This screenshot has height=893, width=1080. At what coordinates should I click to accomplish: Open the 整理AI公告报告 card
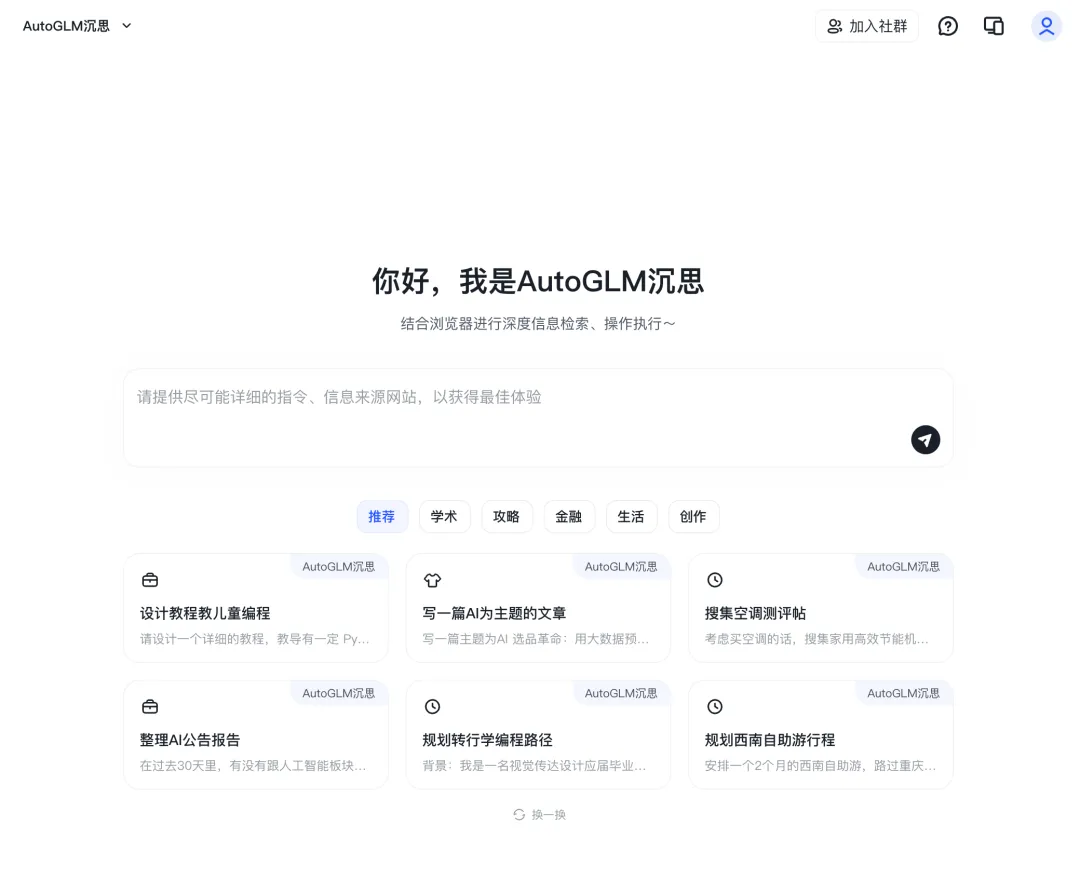pyautogui.click(x=255, y=739)
